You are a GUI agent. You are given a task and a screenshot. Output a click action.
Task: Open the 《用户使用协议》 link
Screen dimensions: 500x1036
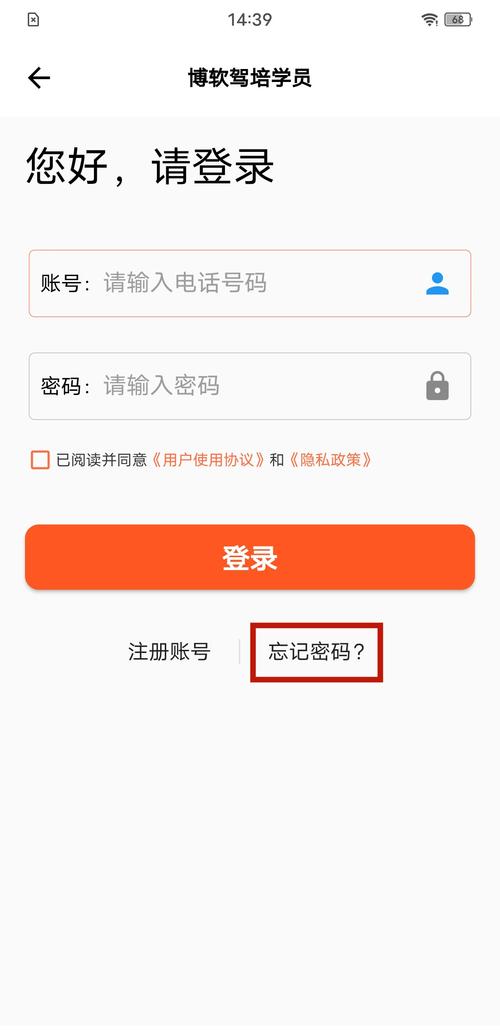208,460
